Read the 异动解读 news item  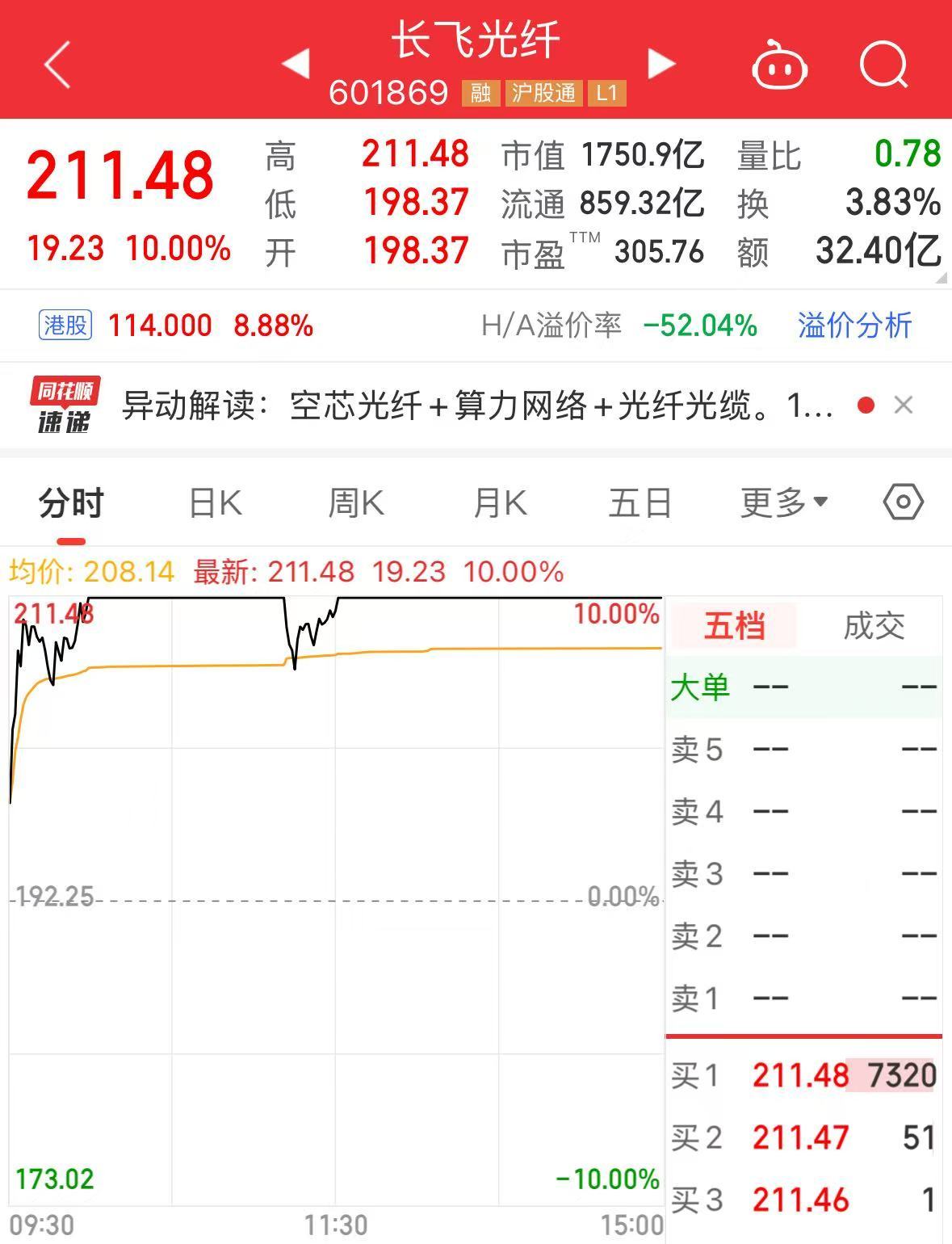click(x=476, y=406)
